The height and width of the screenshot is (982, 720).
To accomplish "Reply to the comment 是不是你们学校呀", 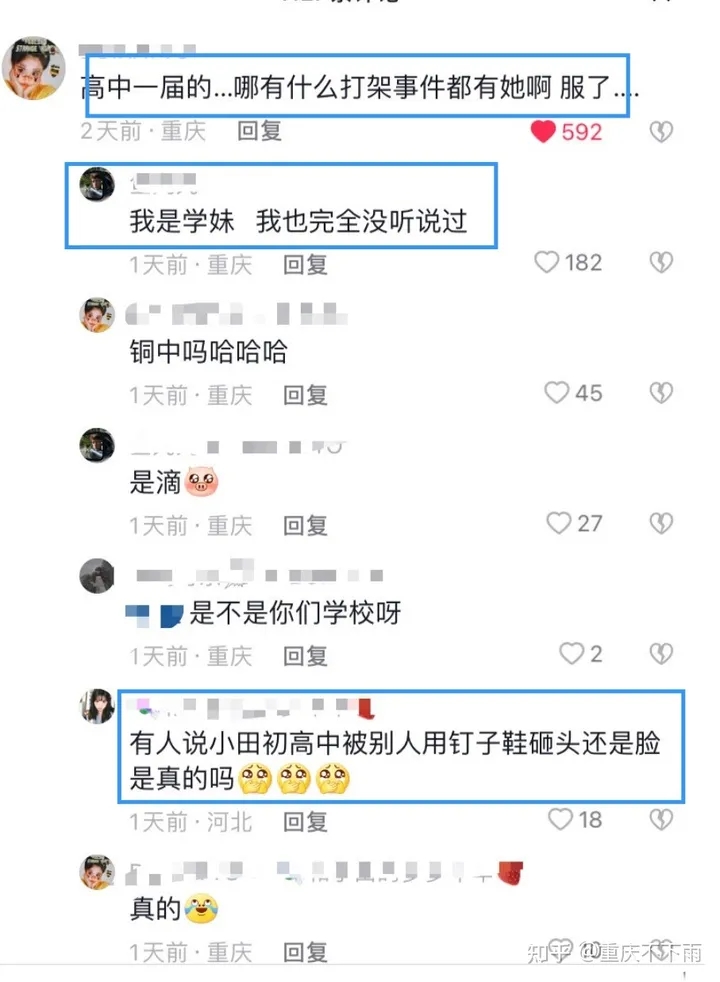I will (305, 656).
